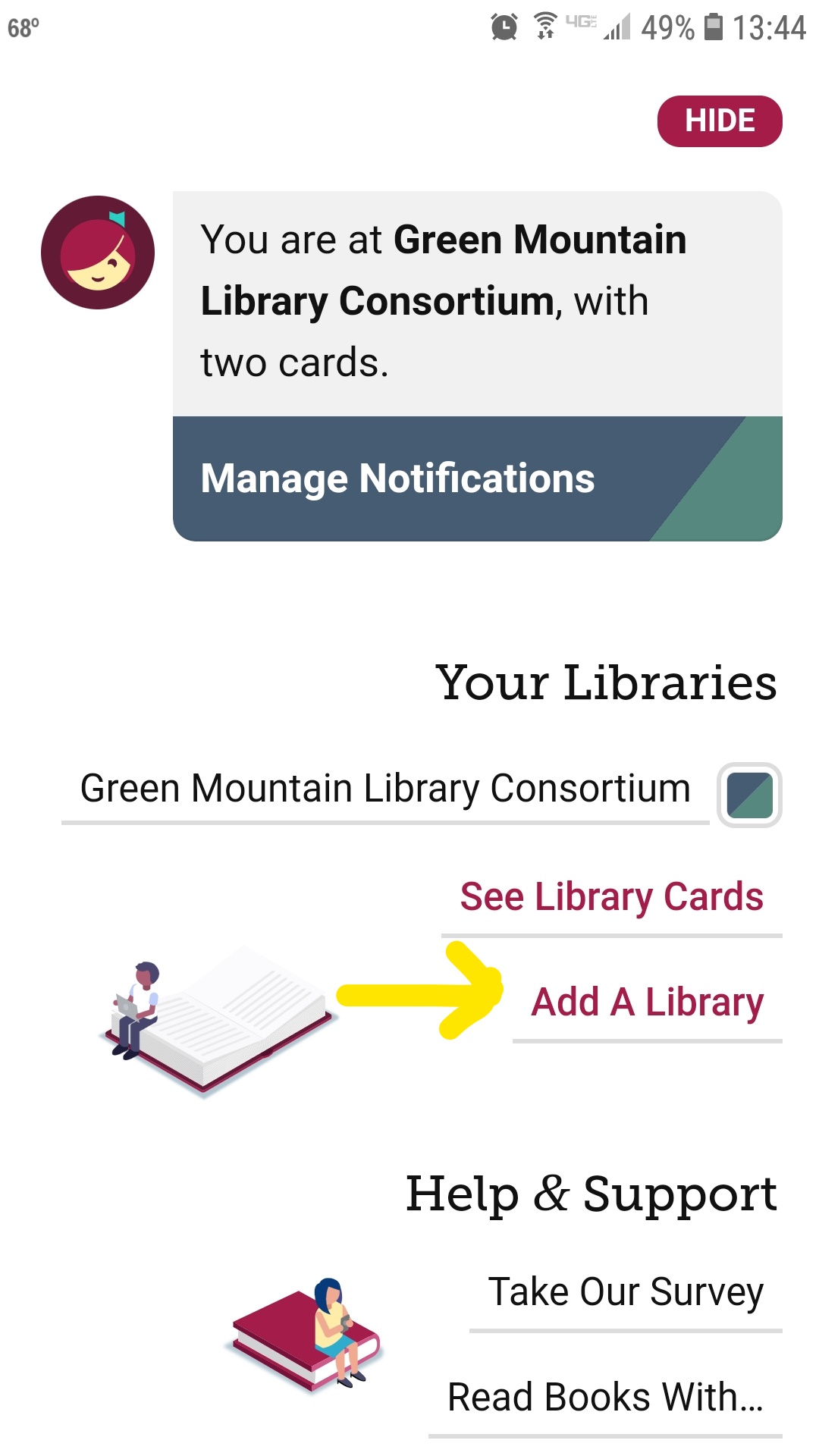Select Green Mountain Library Consortium
This screenshot has height=1456, width=819.
tap(385, 789)
